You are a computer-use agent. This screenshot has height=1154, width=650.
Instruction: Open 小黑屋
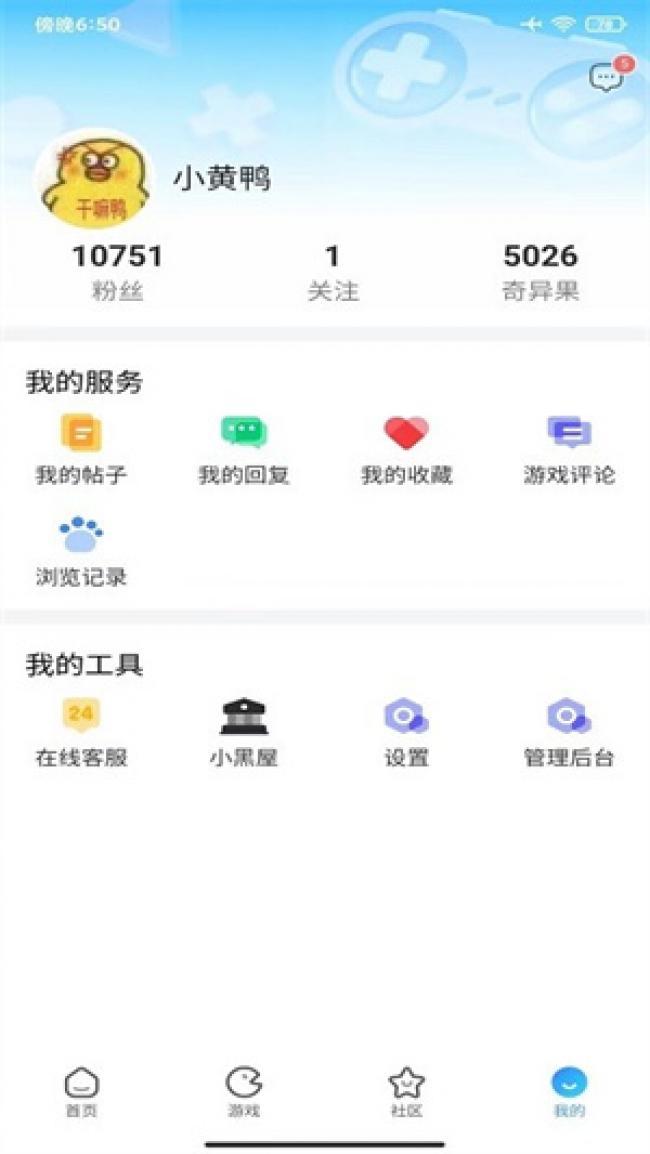pos(244,733)
